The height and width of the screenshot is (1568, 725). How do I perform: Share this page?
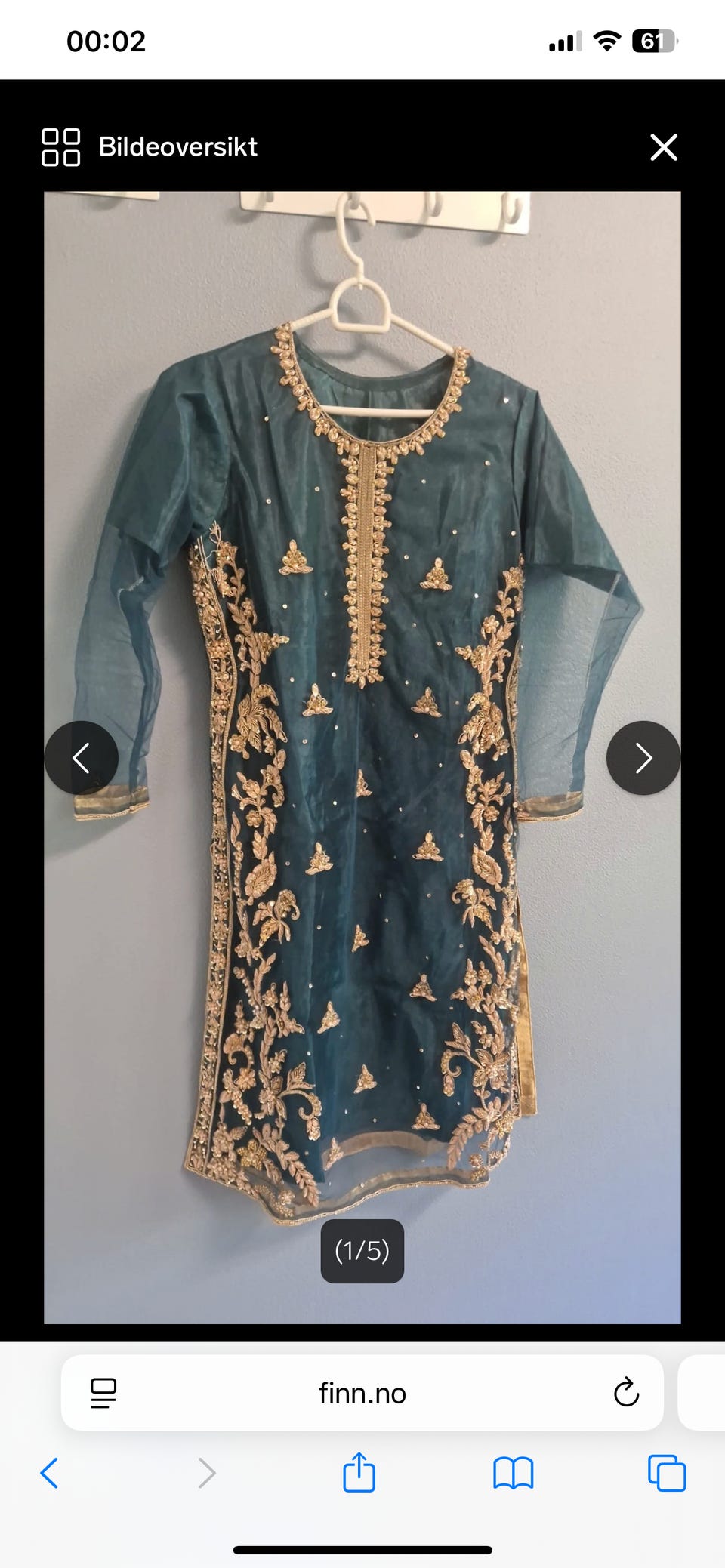(x=359, y=1472)
